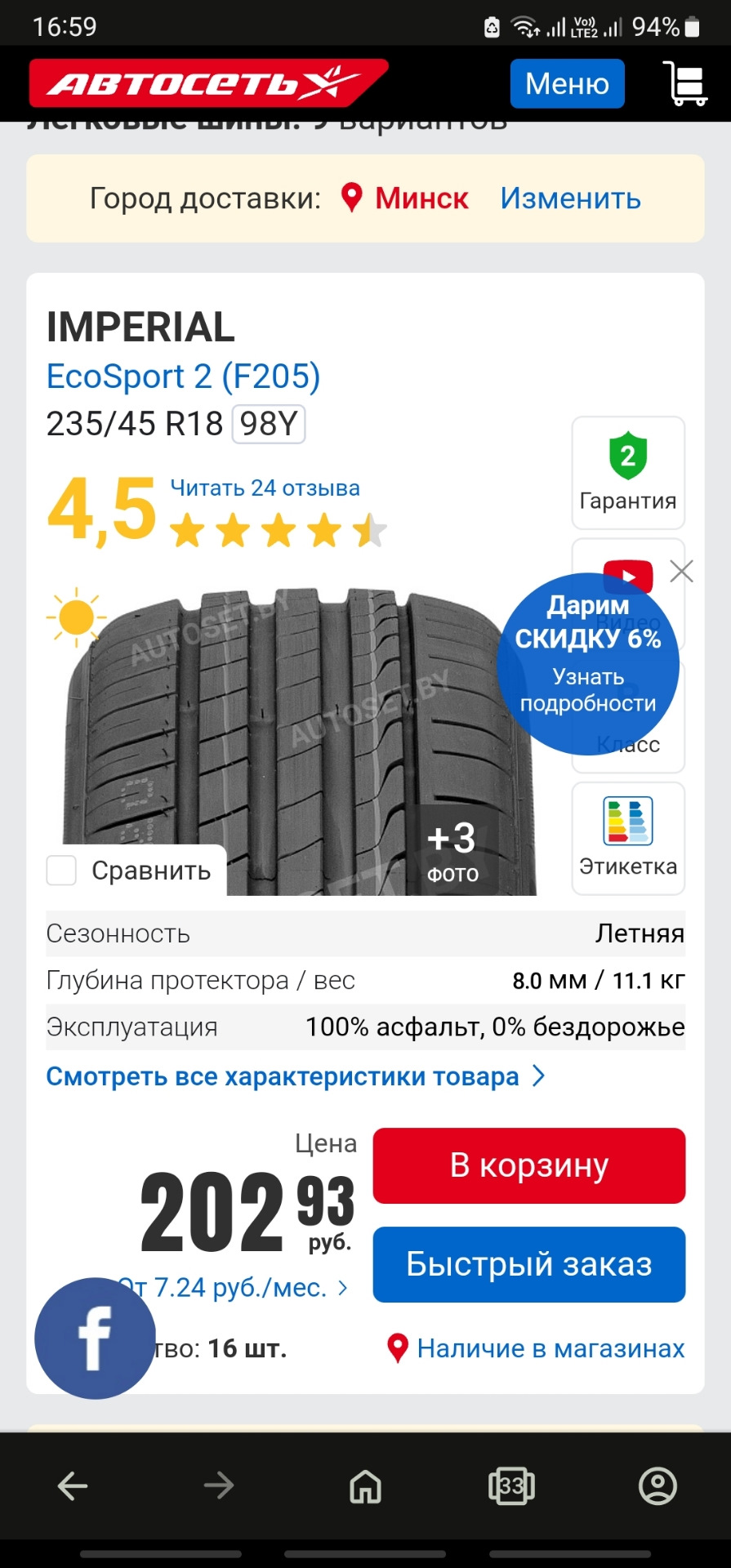Close the 6% discount bubble
Viewport: 731px width, 1568px height.
pyautogui.click(x=681, y=572)
